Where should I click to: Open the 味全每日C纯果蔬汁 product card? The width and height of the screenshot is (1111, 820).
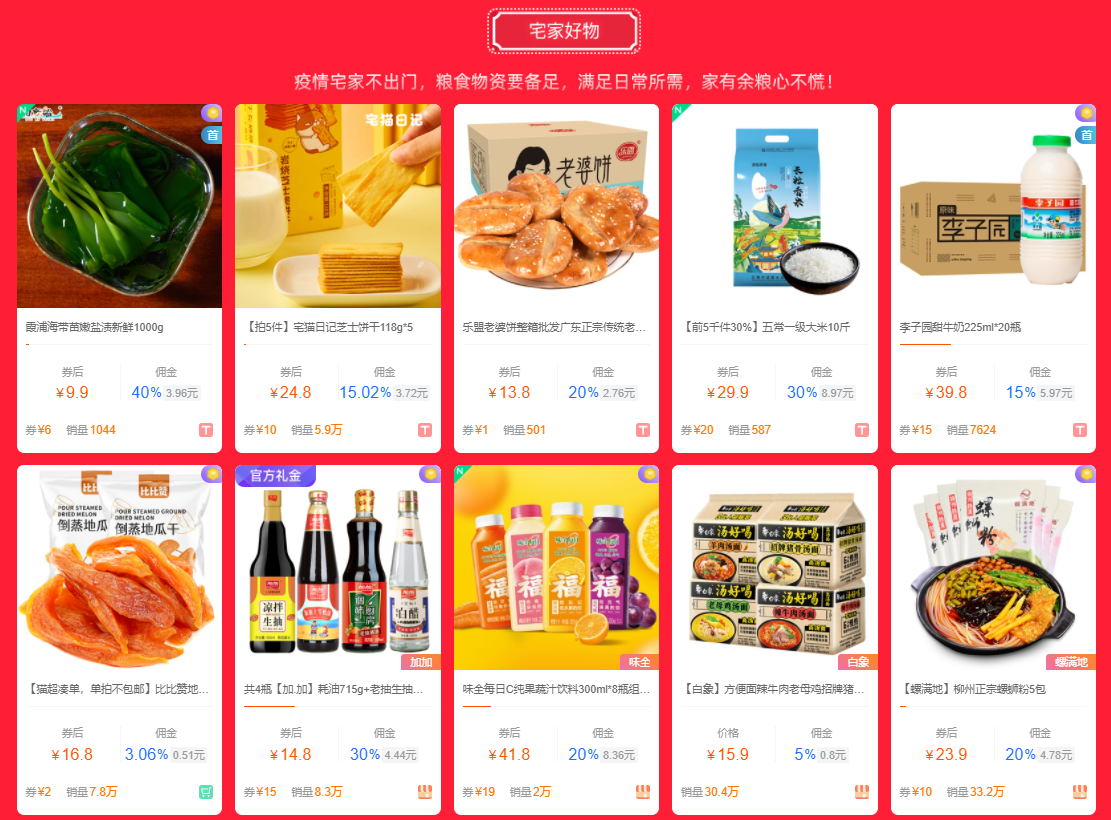click(556, 569)
